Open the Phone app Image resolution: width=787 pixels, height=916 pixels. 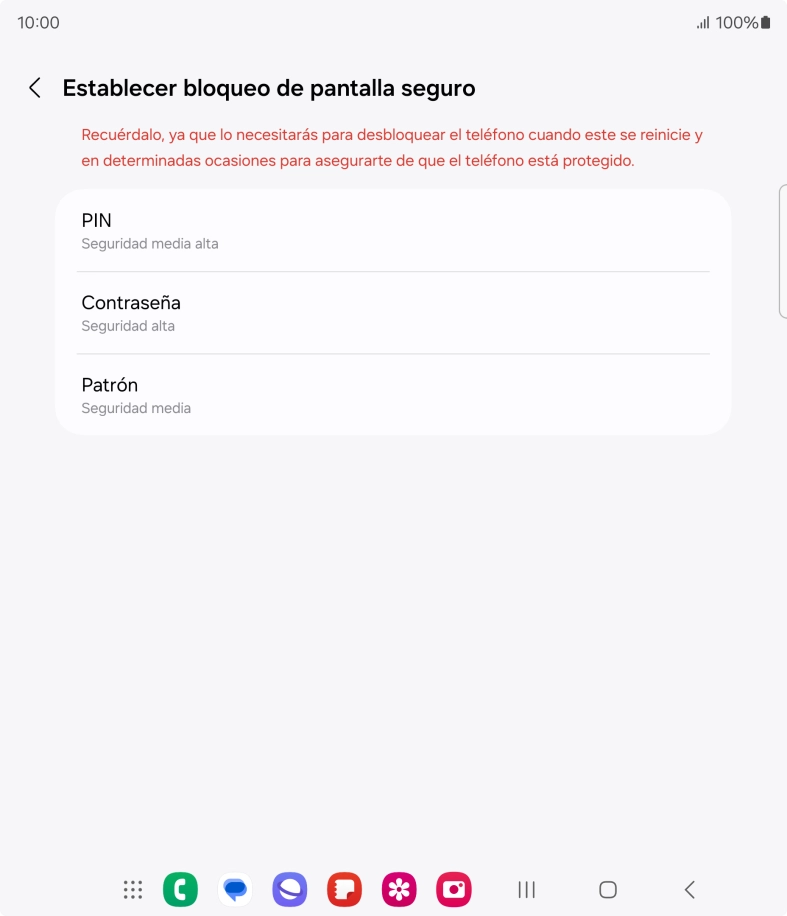(x=180, y=888)
